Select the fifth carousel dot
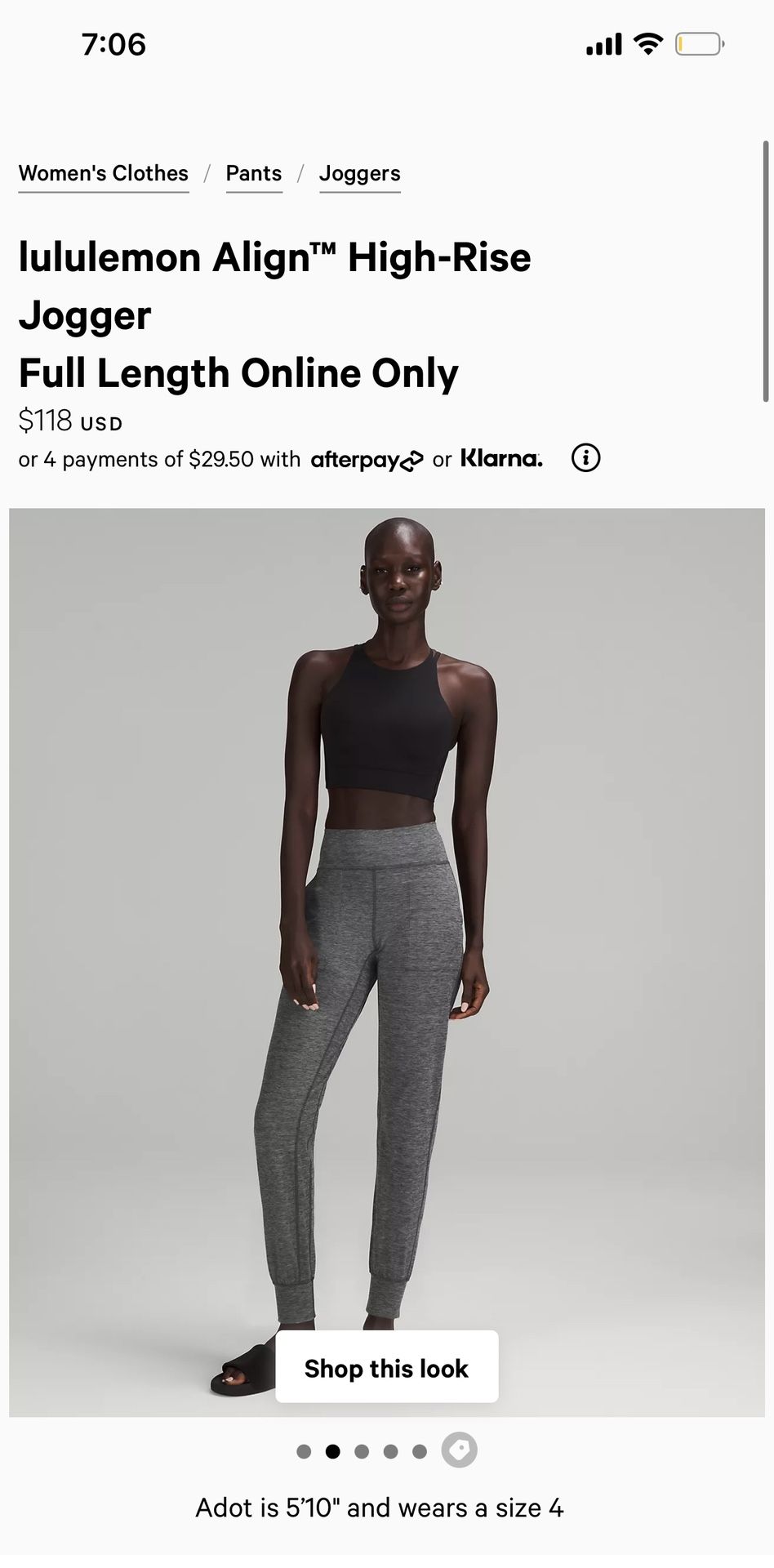Viewport: 774px width, 1568px height. coord(420,1450)
